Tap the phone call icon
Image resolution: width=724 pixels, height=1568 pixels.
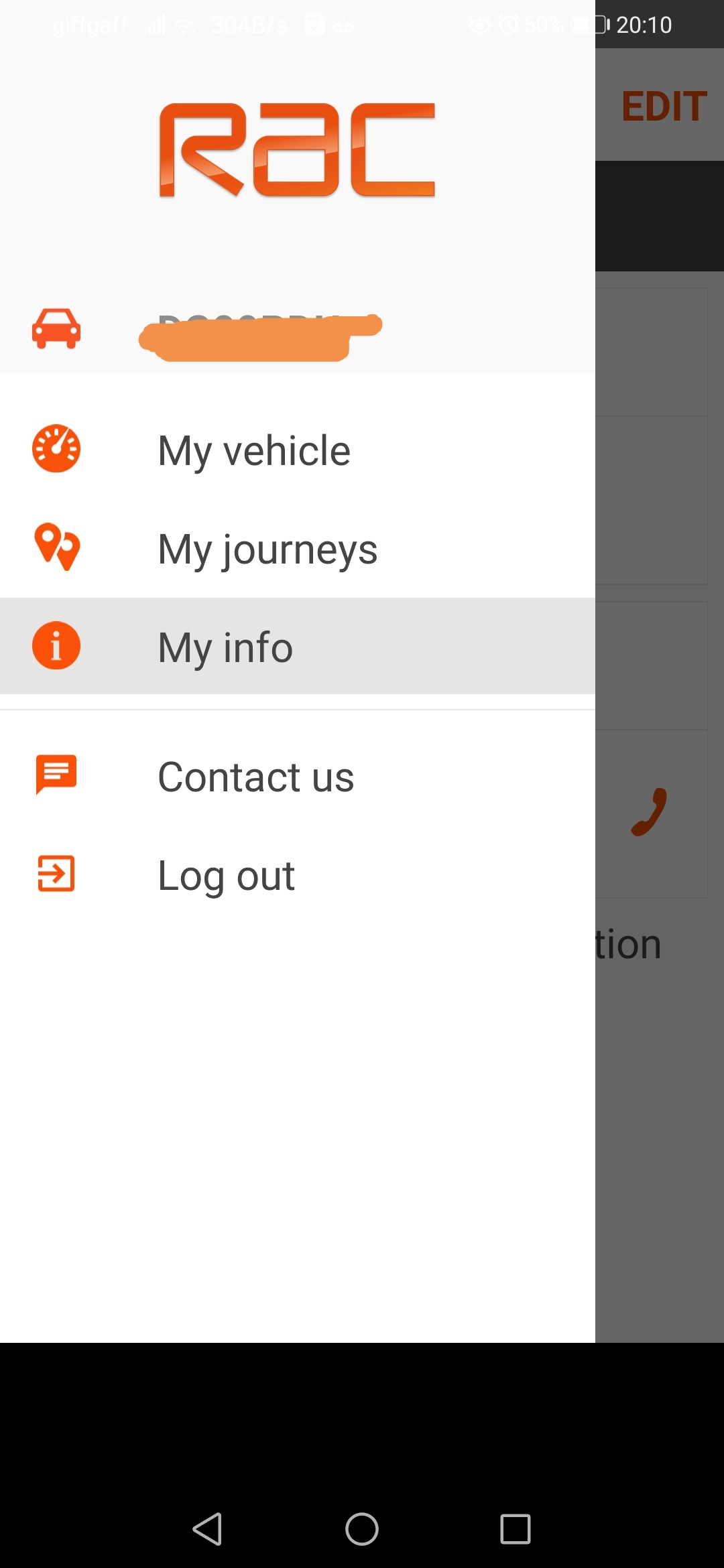pos(649,813)
